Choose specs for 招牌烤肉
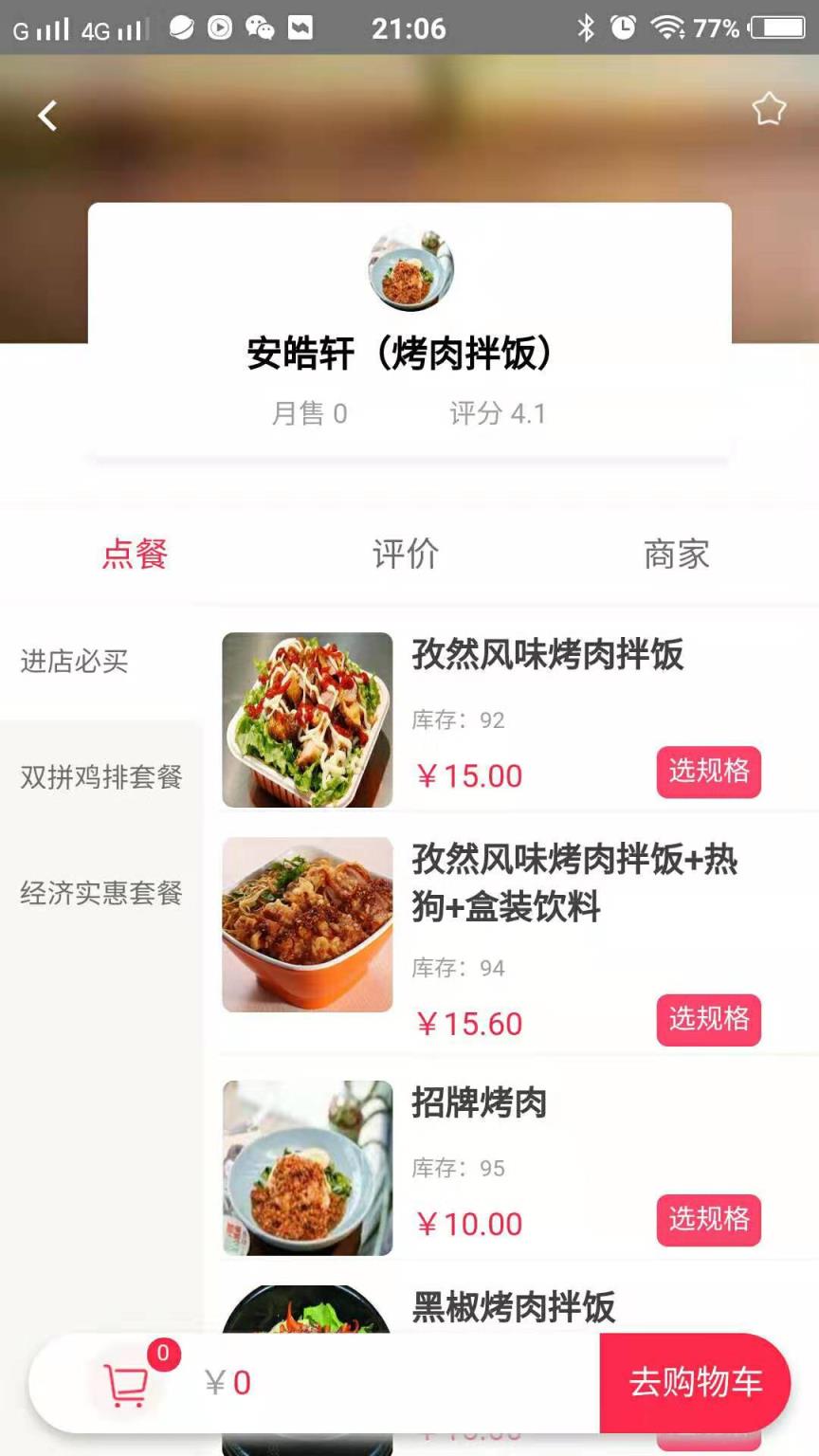This screenshot has height=1456, width=819. [708, 1221]
